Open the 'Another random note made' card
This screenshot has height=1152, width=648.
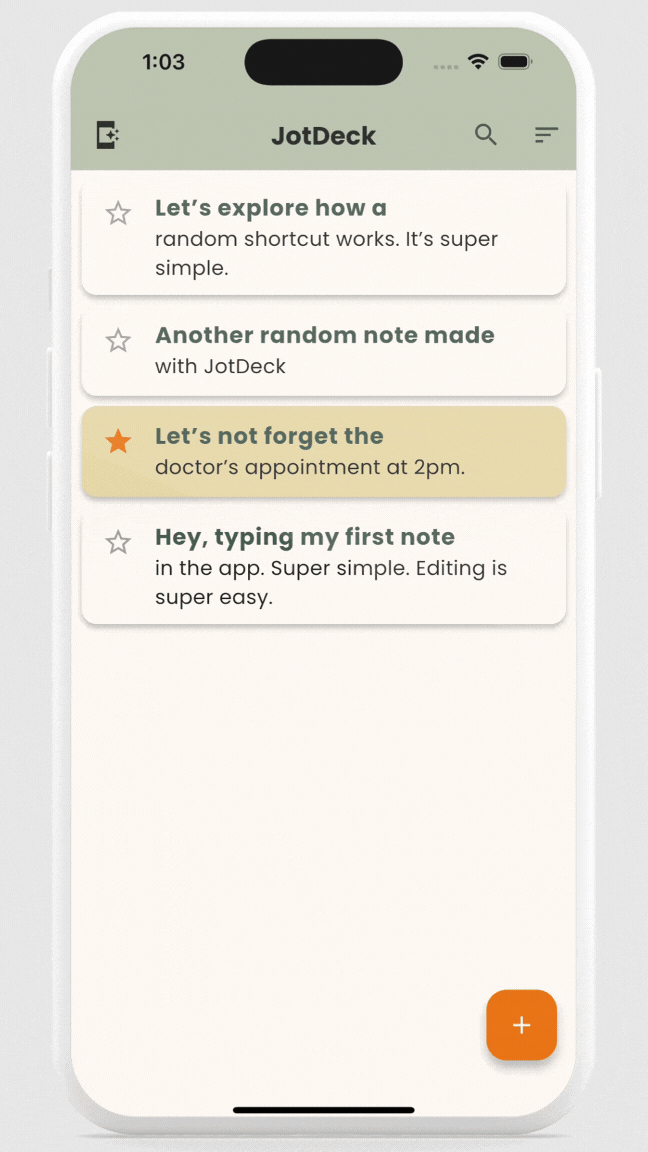click(324, 350)
